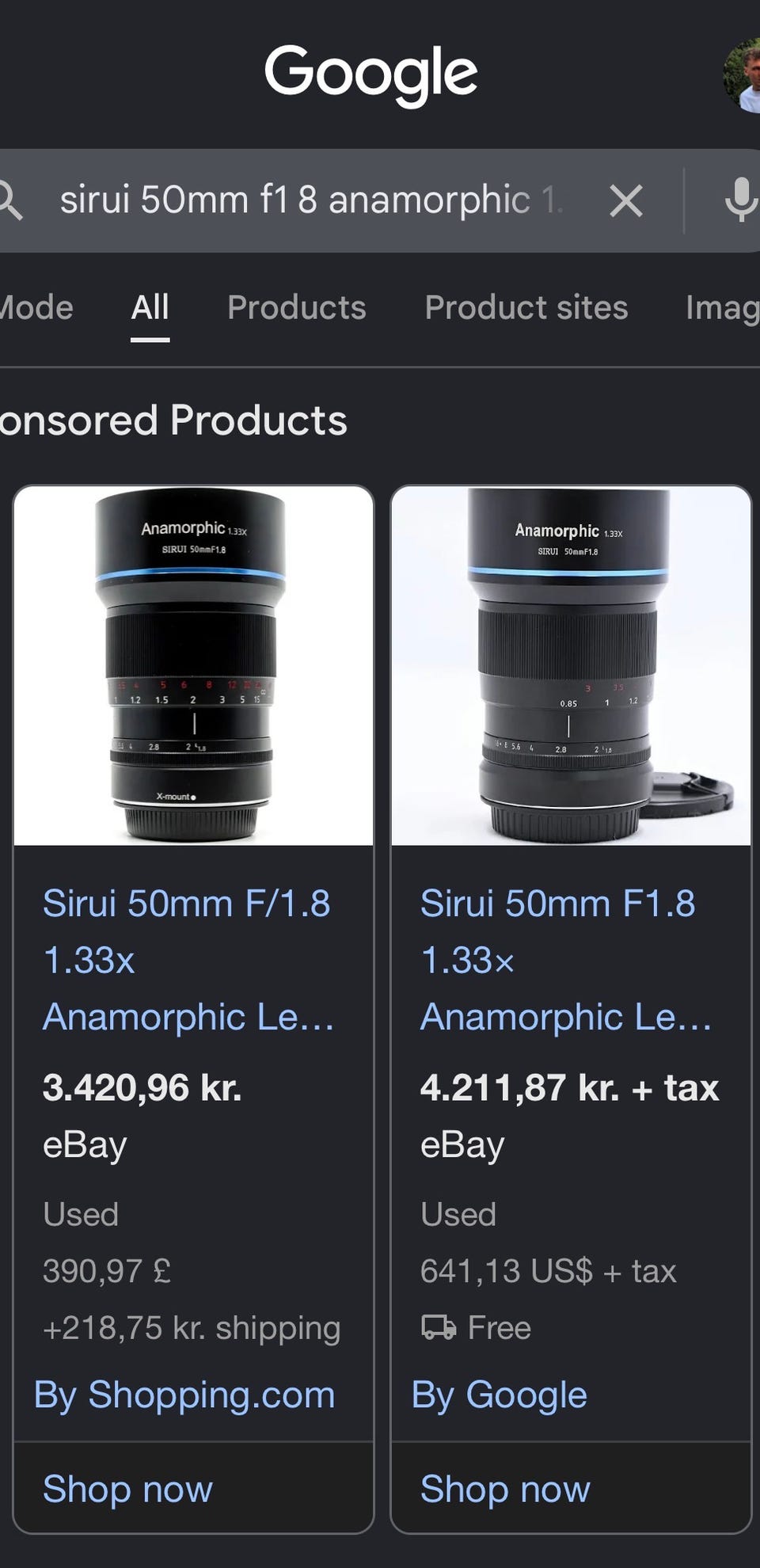The image size is (760, 1568).
Task: Open the Images tab
Action: [x=722, y=307]
